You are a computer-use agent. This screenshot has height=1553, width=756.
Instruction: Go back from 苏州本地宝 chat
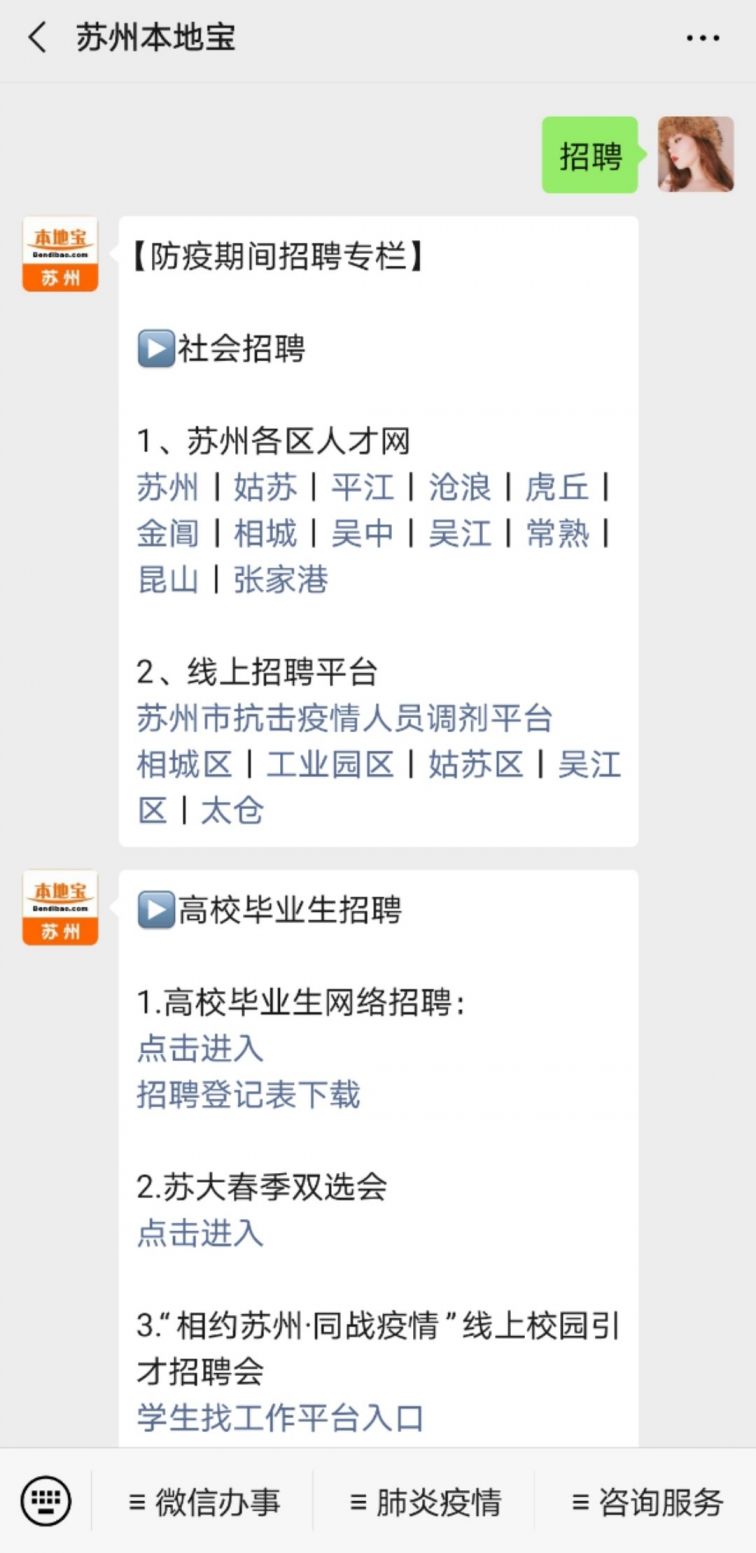38,38
